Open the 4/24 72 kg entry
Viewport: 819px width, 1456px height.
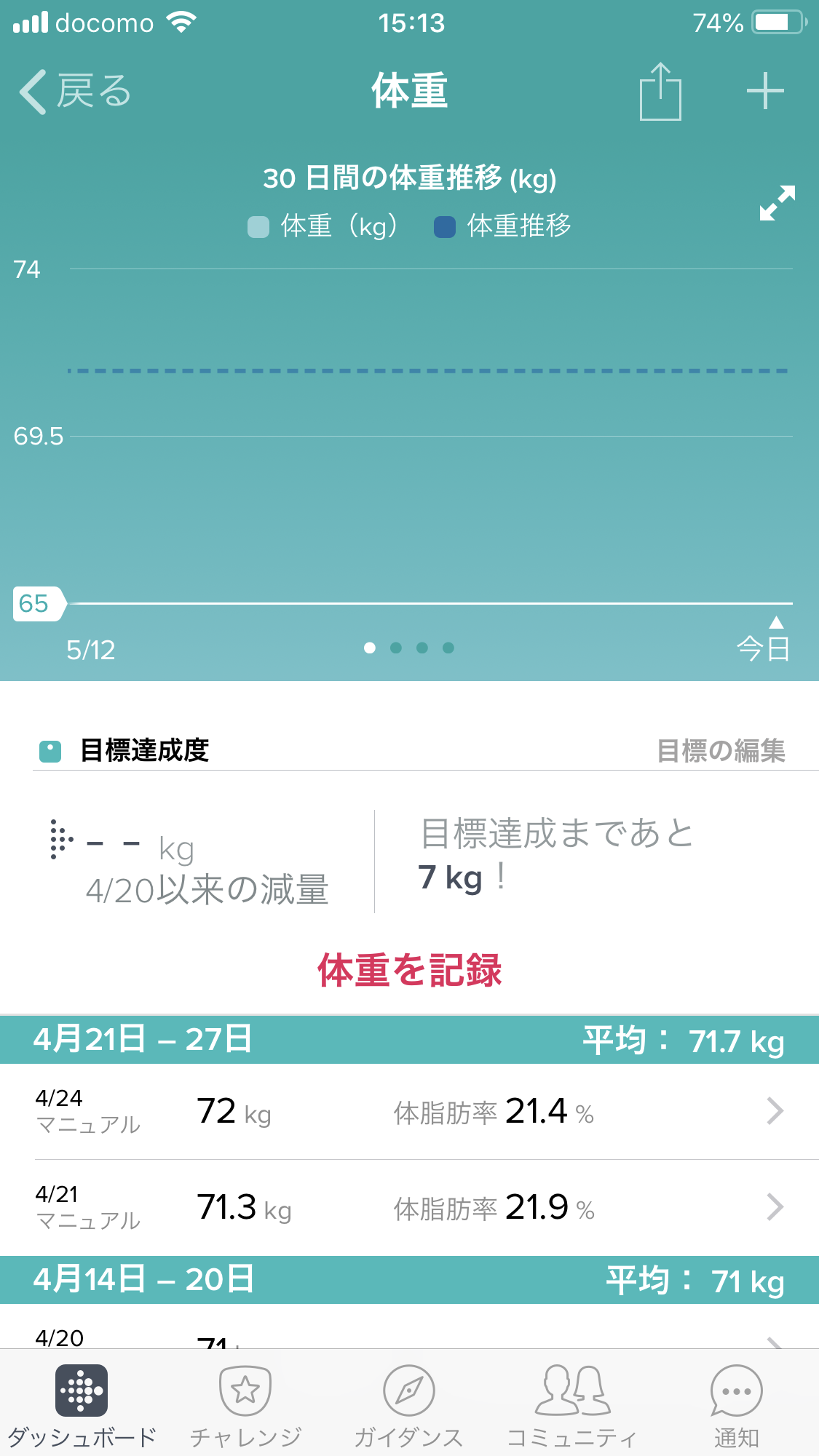409,1111
